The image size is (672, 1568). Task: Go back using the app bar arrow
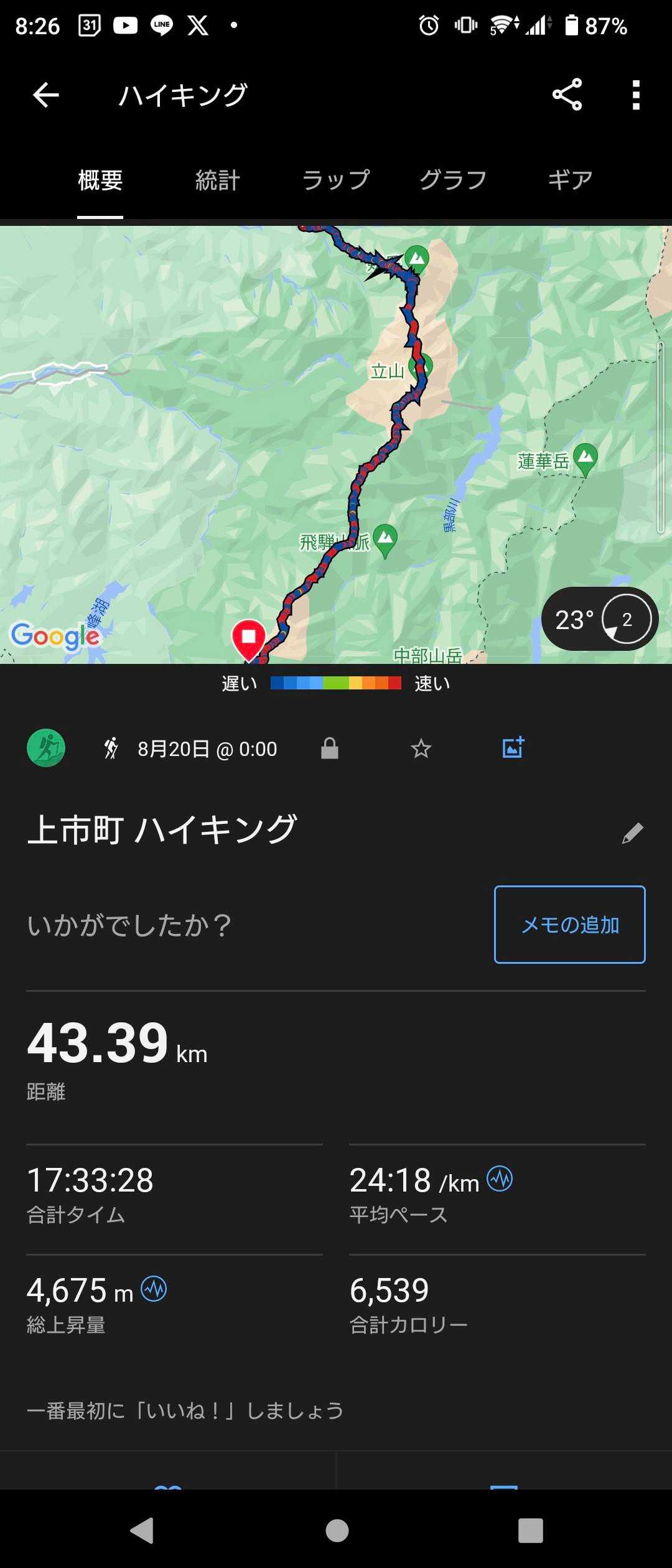(45, 95)
